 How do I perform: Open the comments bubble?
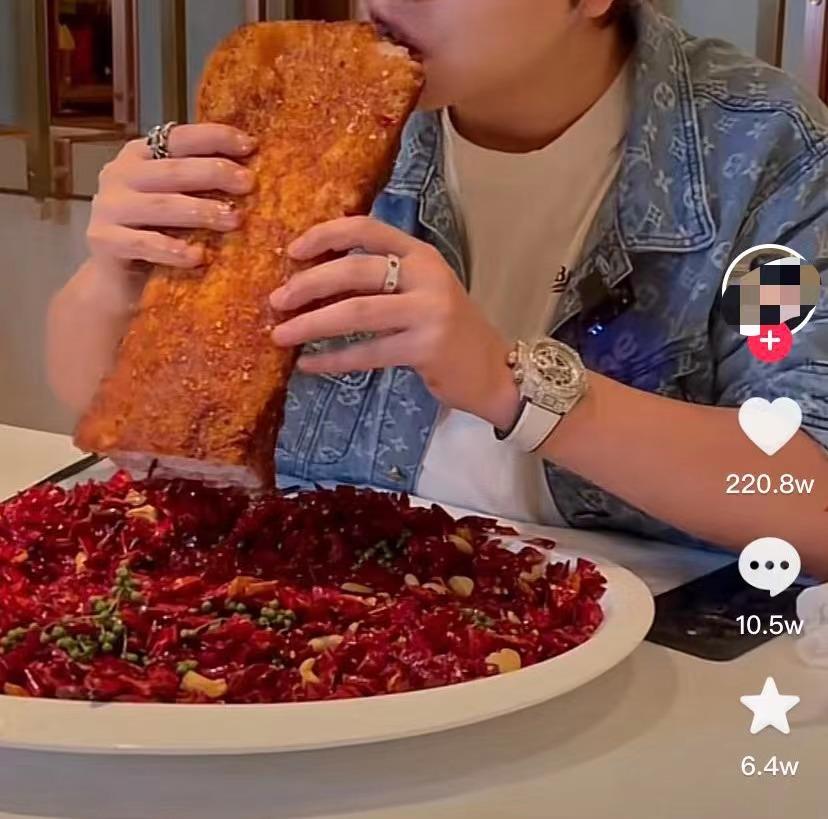click(769, 567)
